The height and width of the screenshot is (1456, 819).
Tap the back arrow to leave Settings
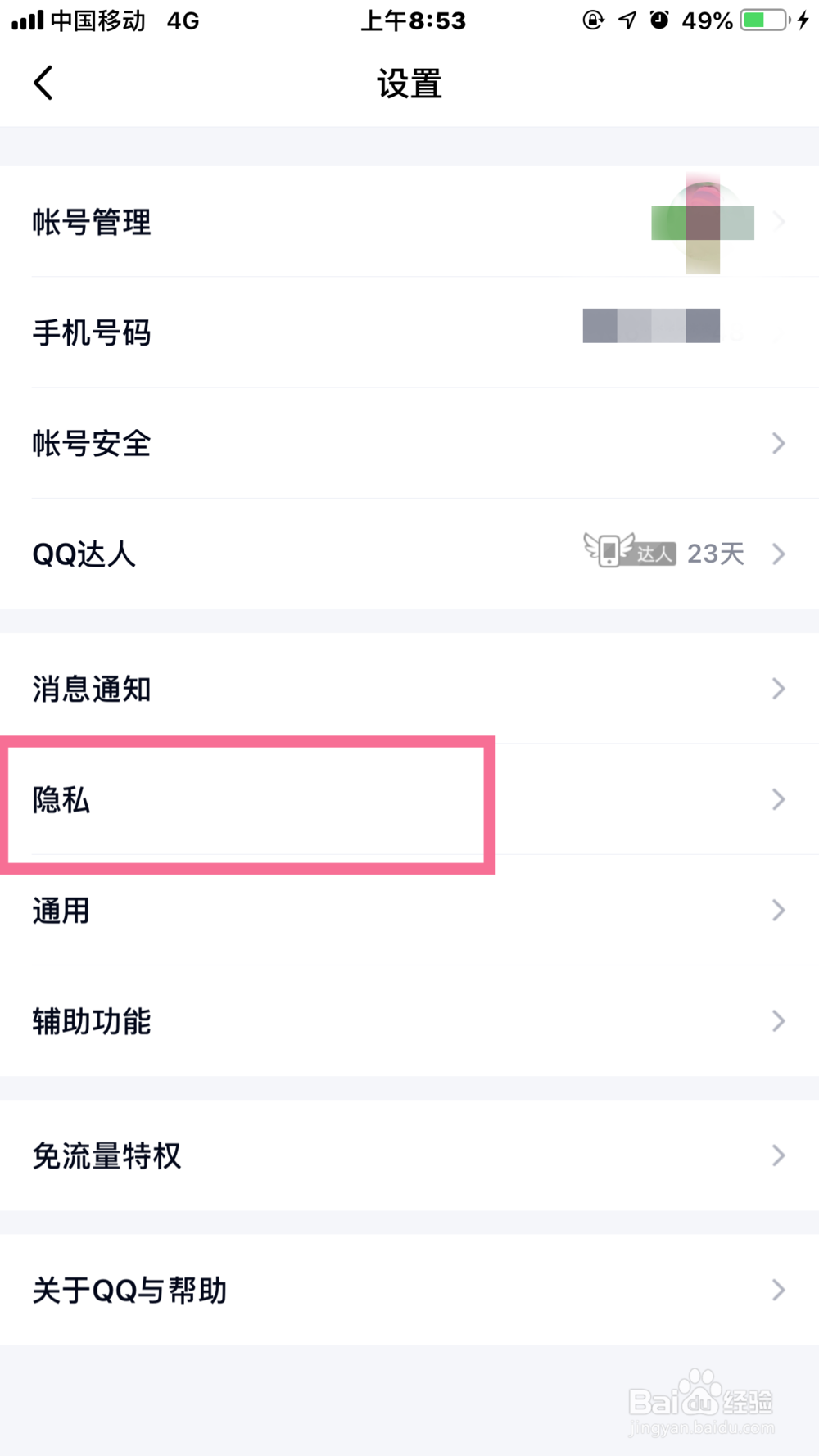[43, 82]
